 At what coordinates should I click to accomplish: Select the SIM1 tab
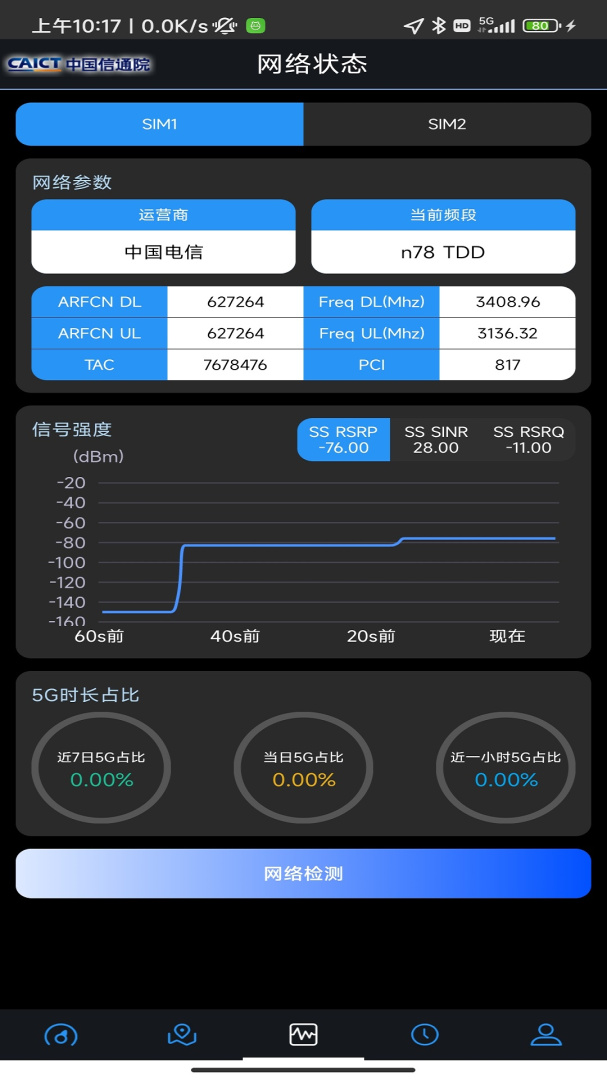click(x=159, y=125)
